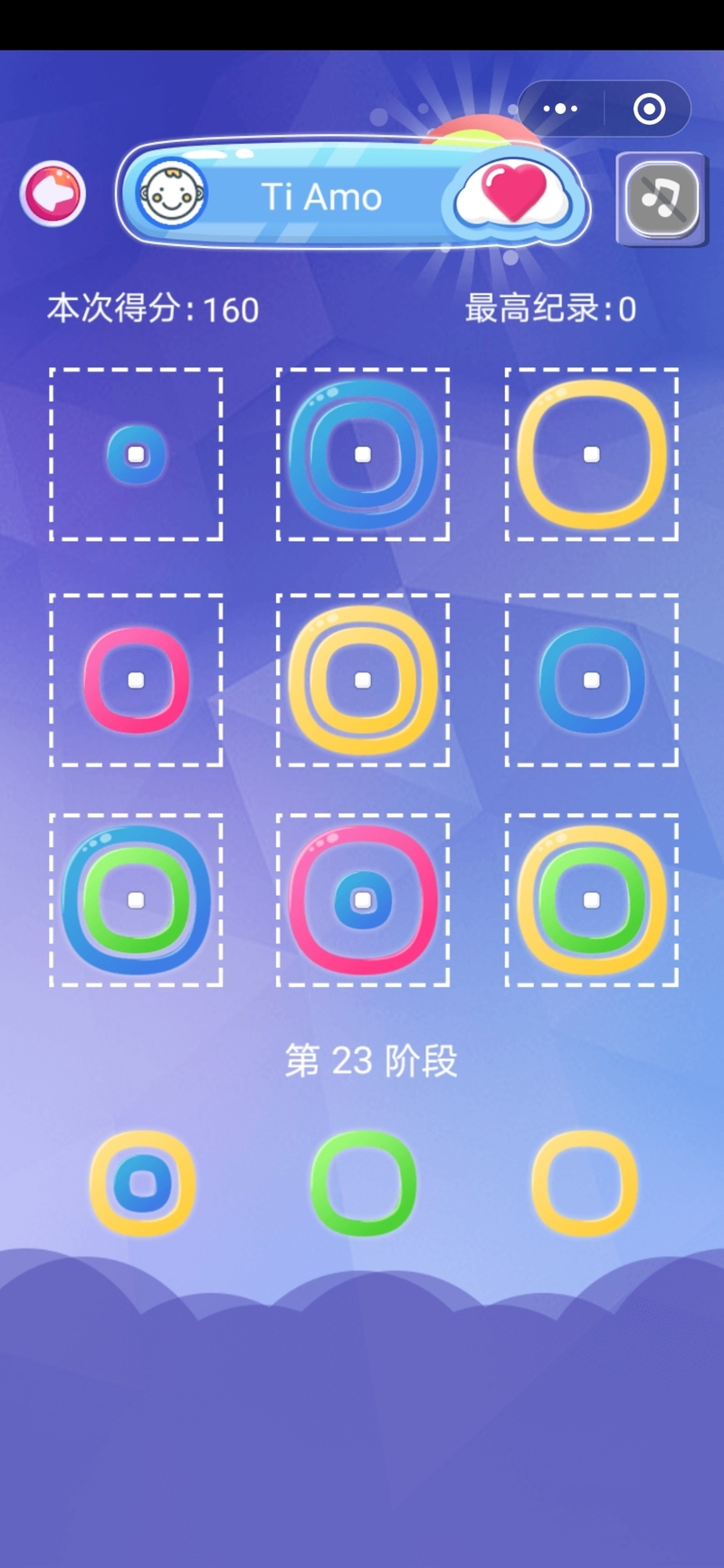Tap the smiley face avatar
This screenshot has height=1568, width=724.
click(171, 195)
